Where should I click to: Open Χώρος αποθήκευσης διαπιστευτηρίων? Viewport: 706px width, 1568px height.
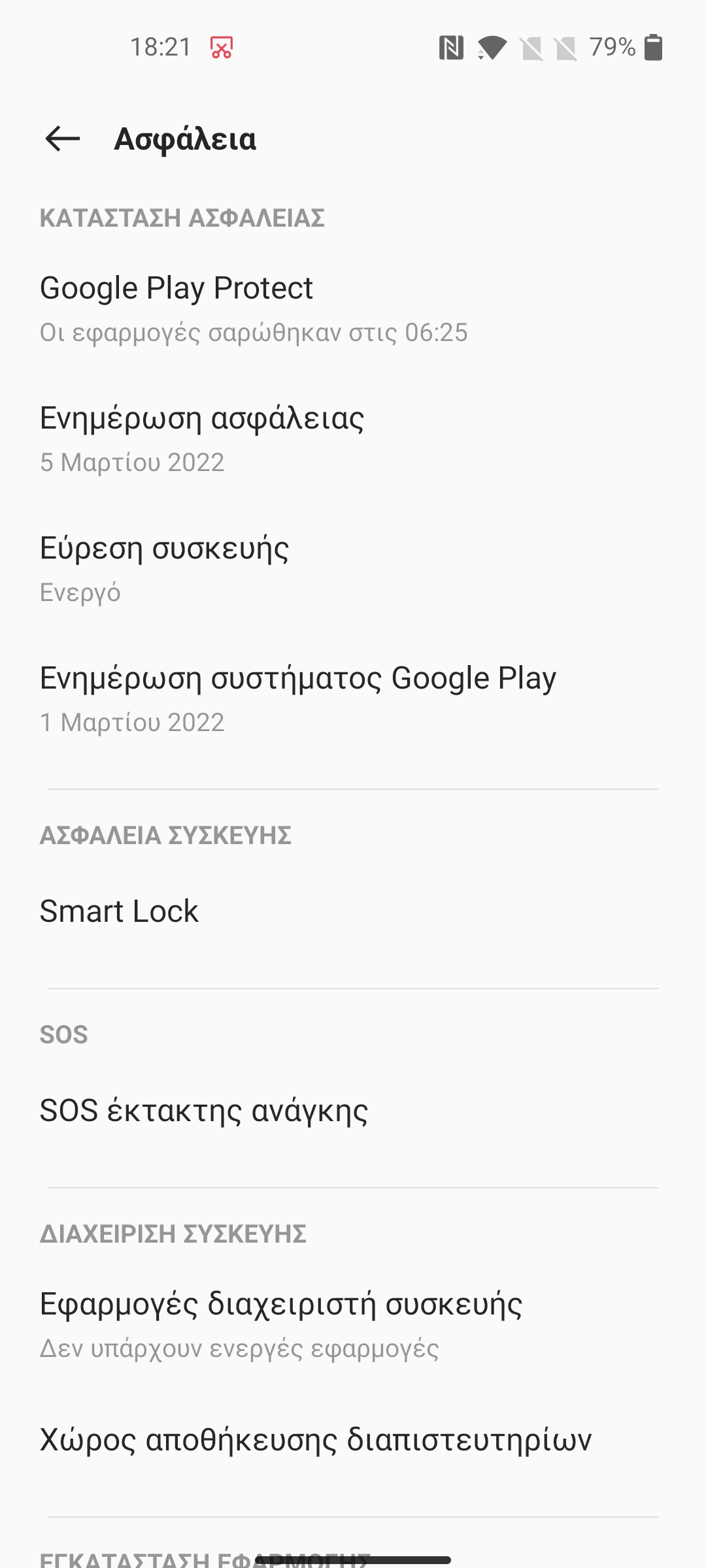point(353,1440)
